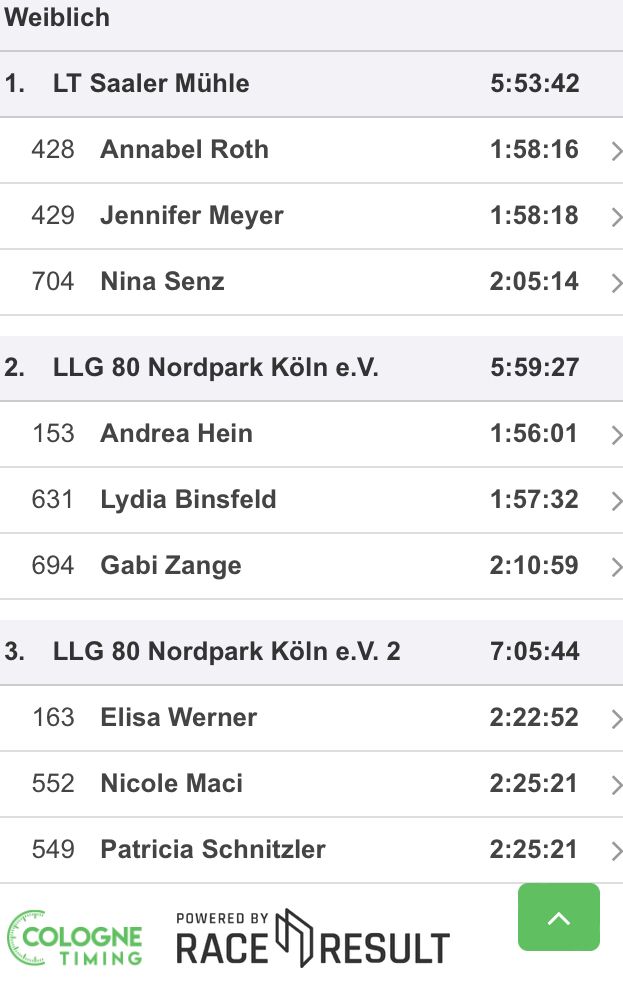Open Patricia Schnitzler's result details
623x991 pixels.
tap(310, 850)
